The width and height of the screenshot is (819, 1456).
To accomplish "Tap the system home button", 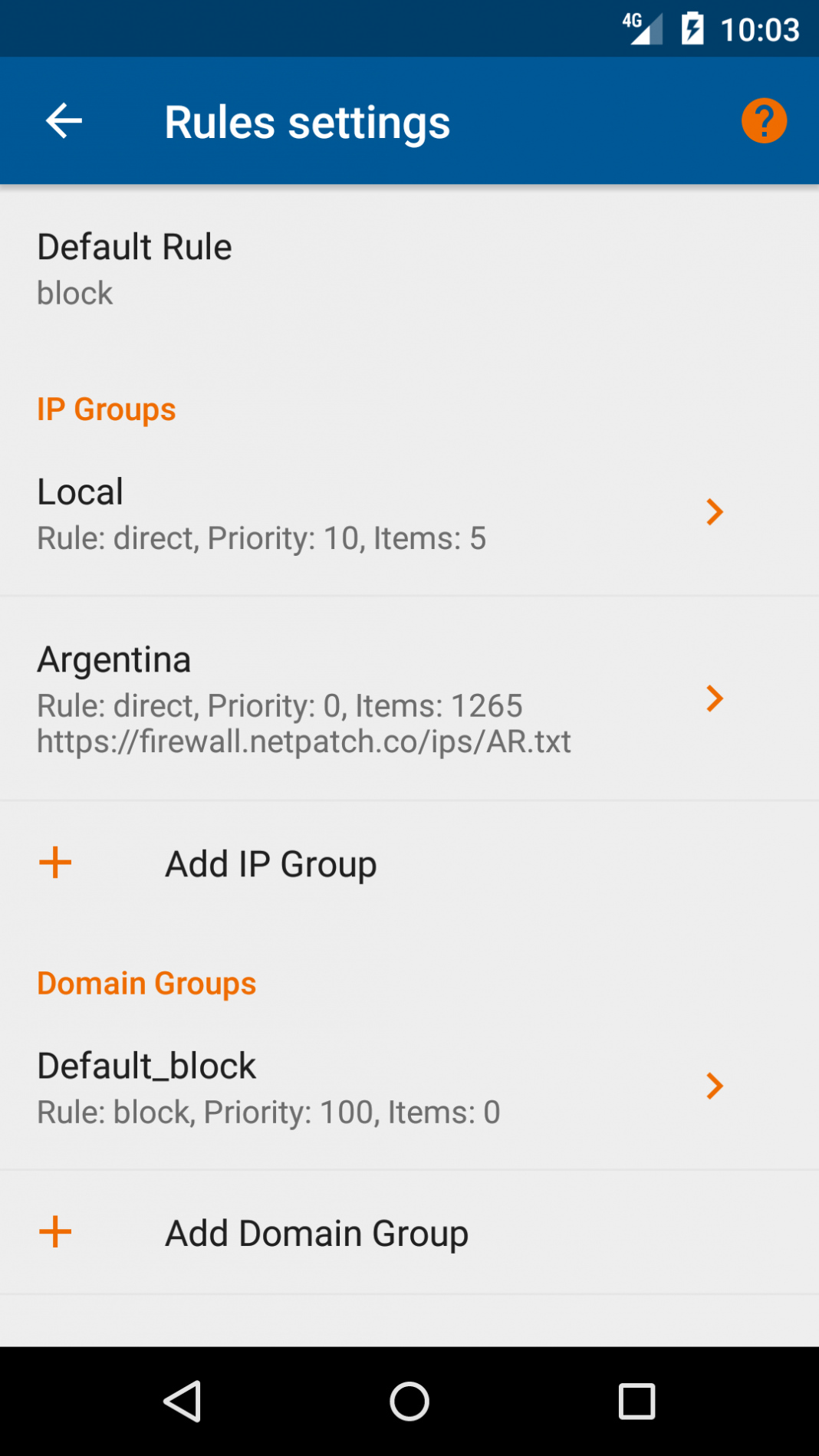I will 409,1401.
